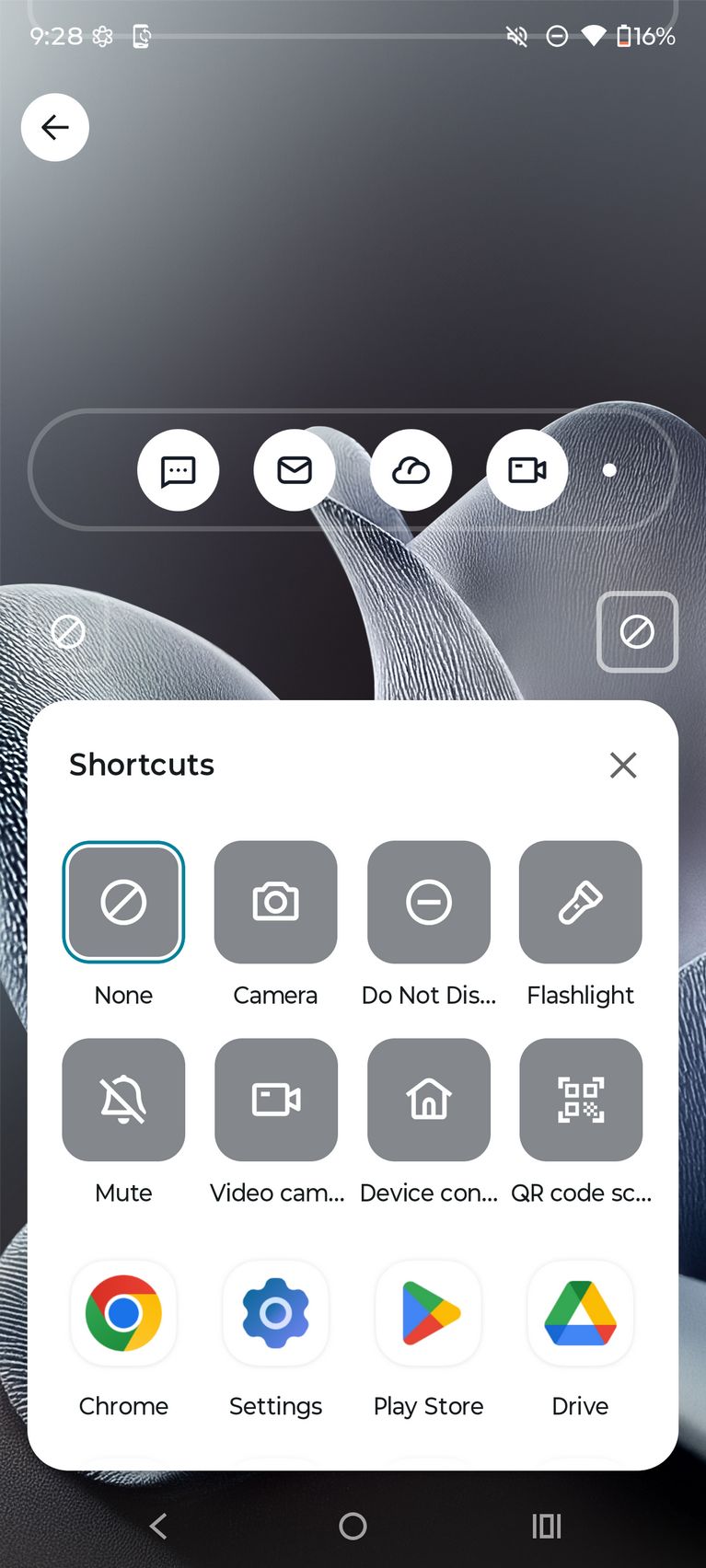Close the Shortcuts panel
The height and width of the screenshot is (1568, 706).
tap(623, 765)
